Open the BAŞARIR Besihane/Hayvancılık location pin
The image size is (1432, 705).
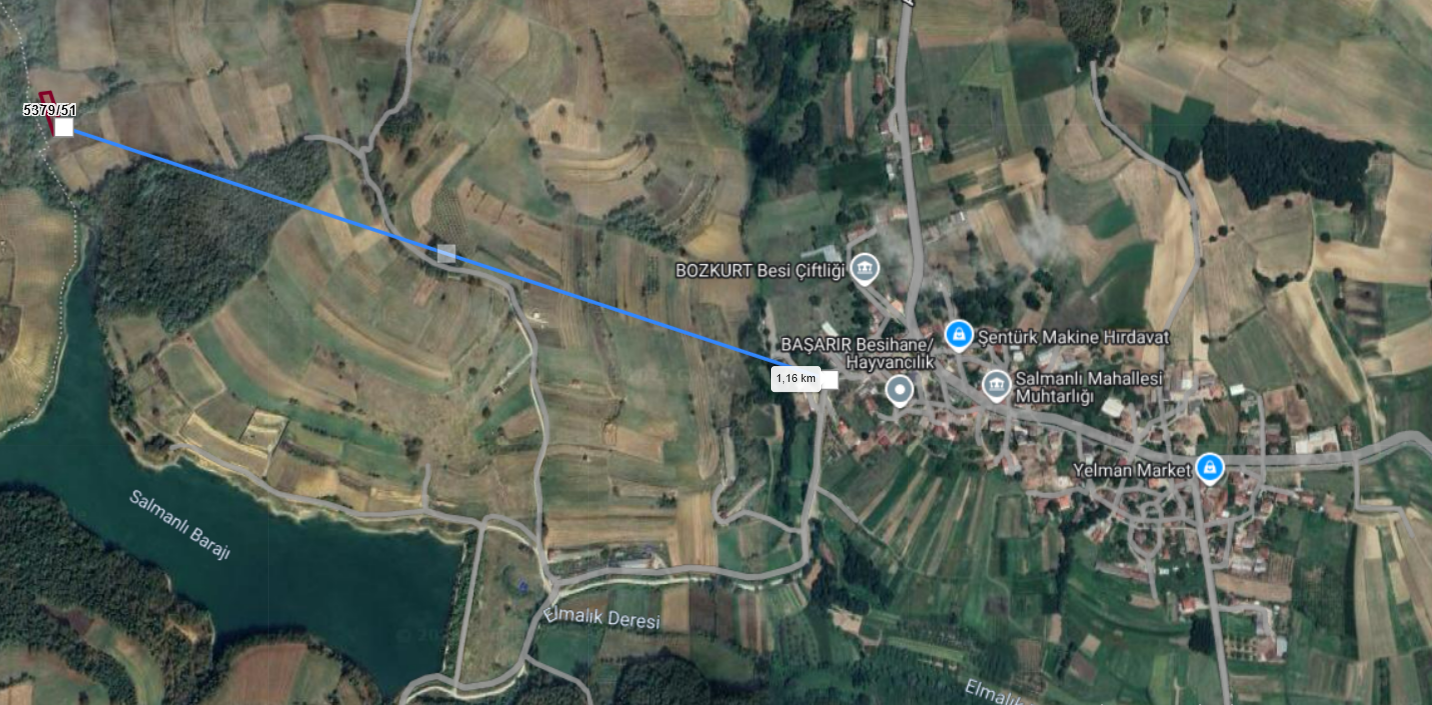coord(900,389)
